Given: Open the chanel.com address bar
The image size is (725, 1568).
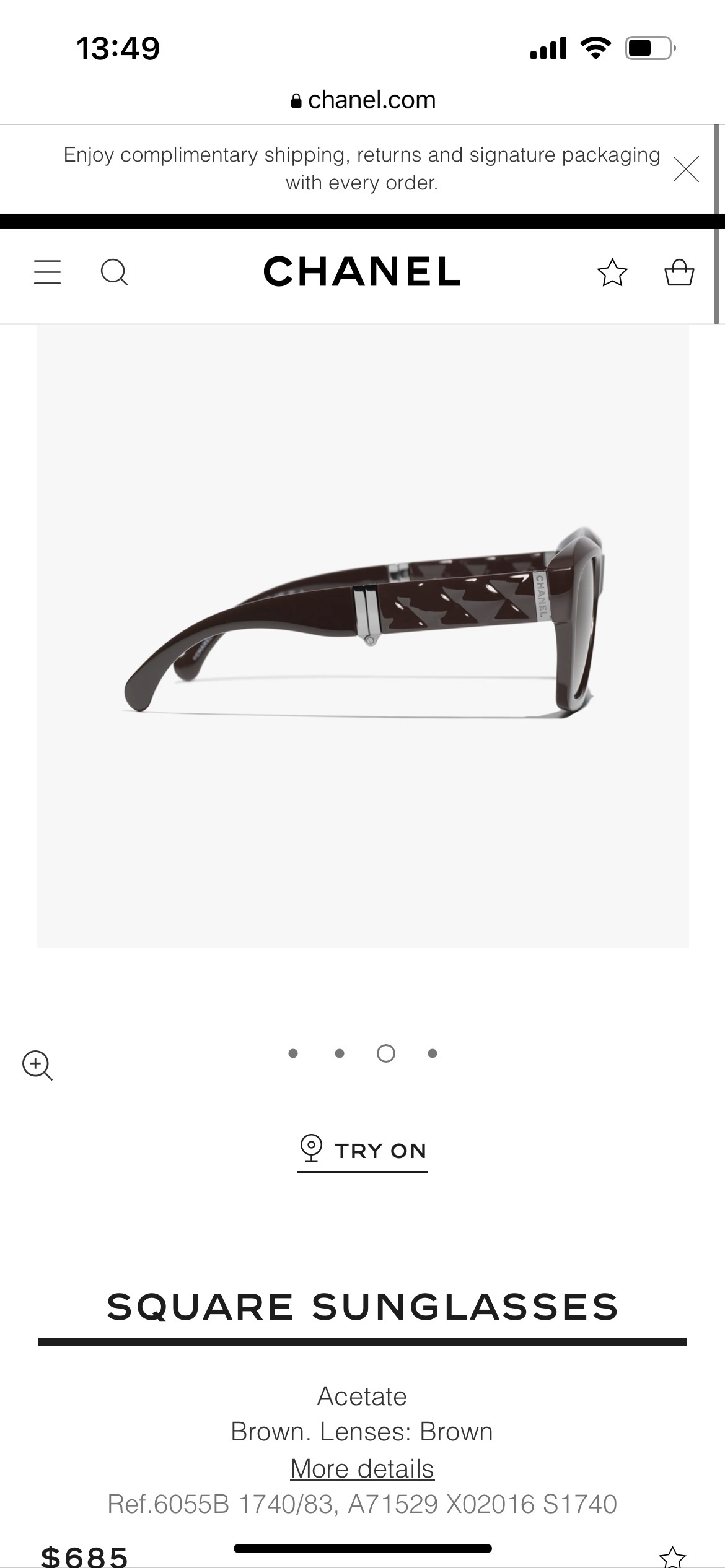Looking at the screenshot, I should tap(372, 99).
